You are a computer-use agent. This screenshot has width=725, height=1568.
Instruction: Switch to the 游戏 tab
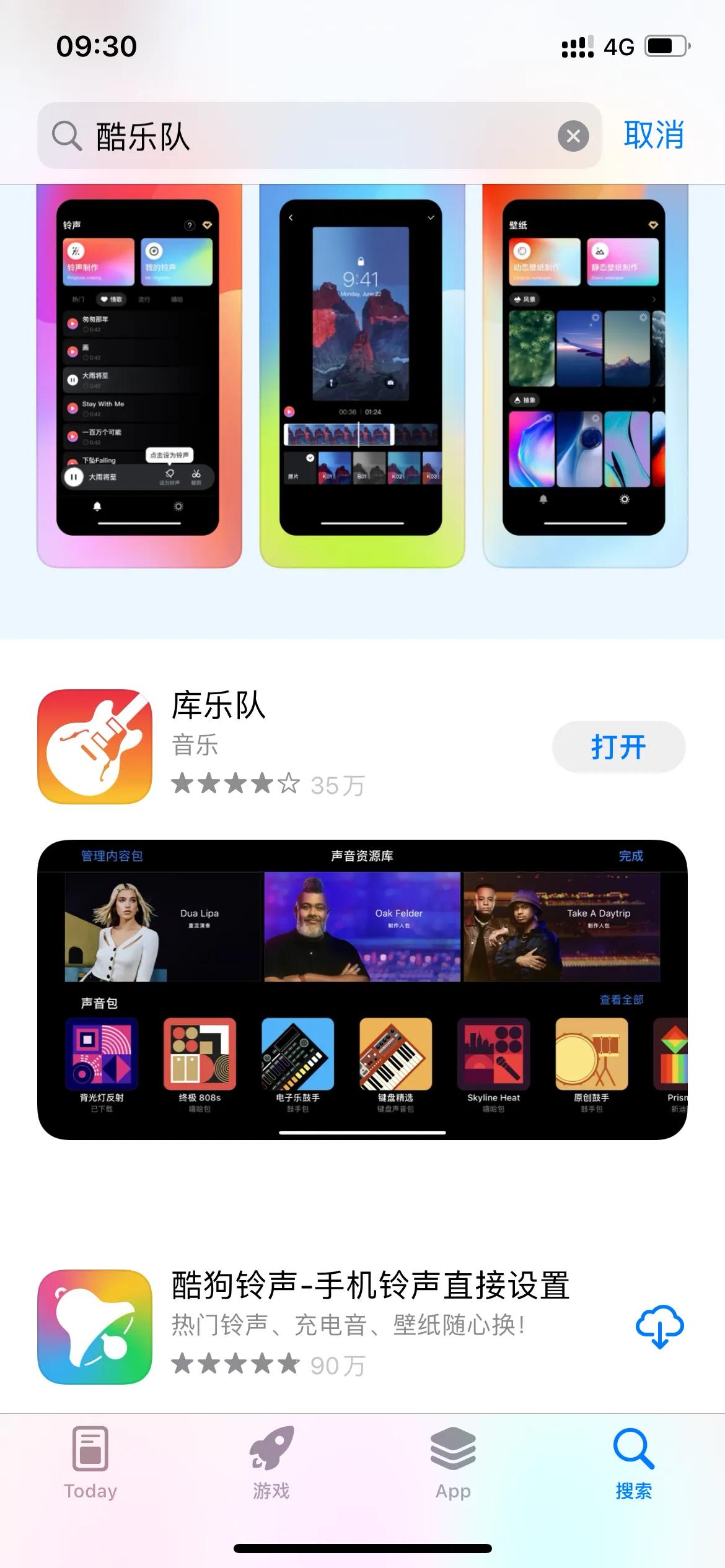pyautogui.click(x=271, y=1463)
